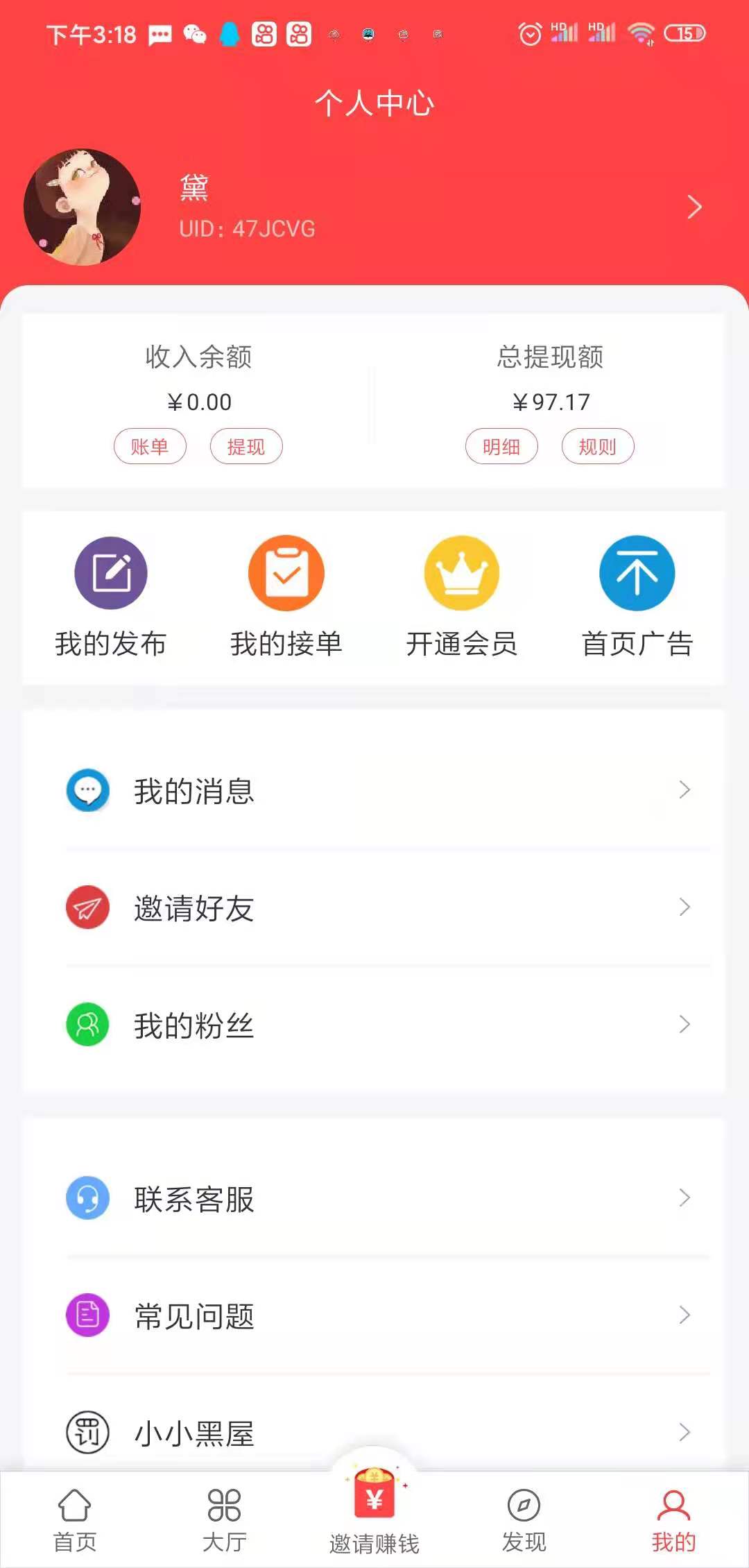Switch to the 首页 tab
749x1568 pixels.
[75, 1519]
